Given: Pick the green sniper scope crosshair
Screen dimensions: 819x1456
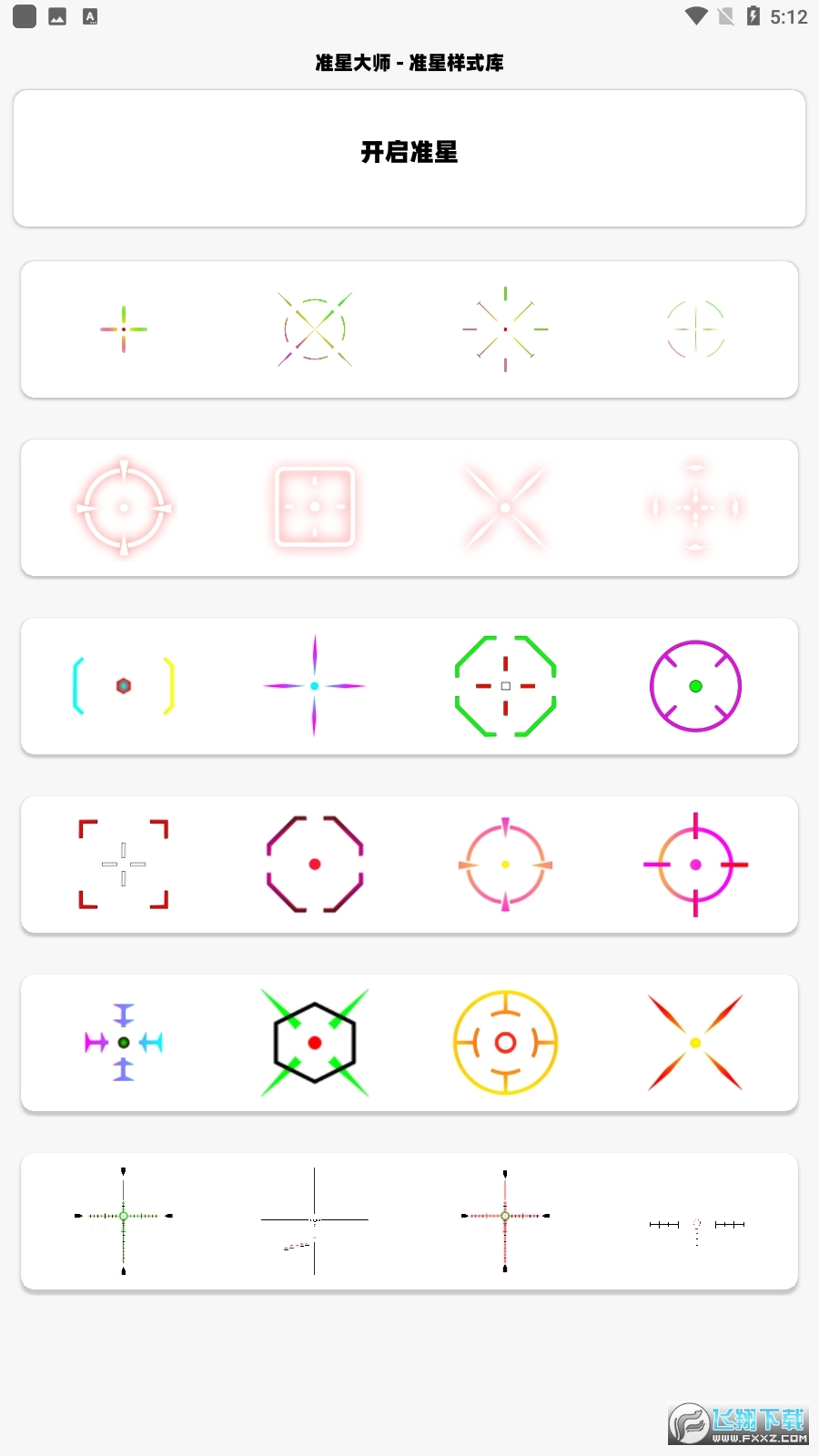Looking at the screenshot, I should [124, 1220].
